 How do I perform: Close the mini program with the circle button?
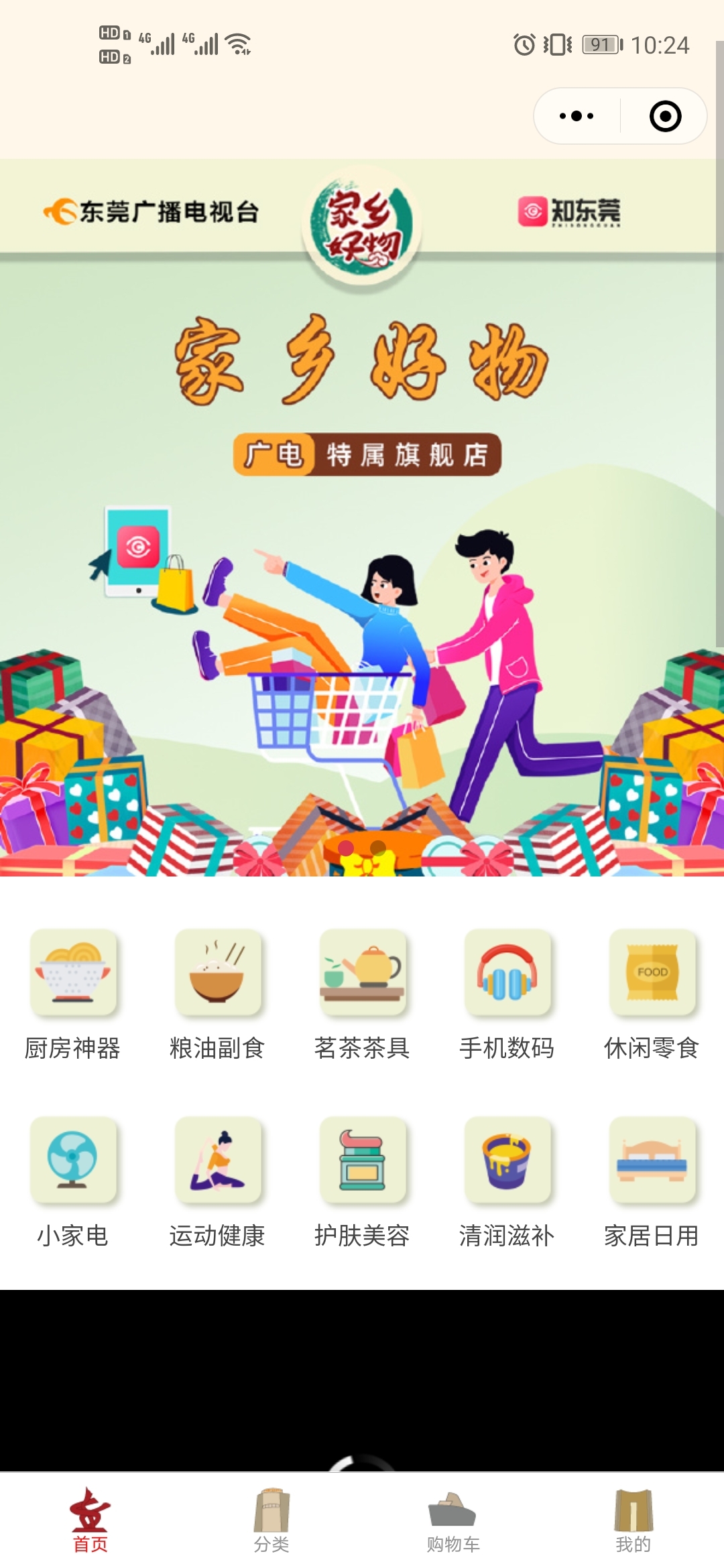[x=665, y=116]
